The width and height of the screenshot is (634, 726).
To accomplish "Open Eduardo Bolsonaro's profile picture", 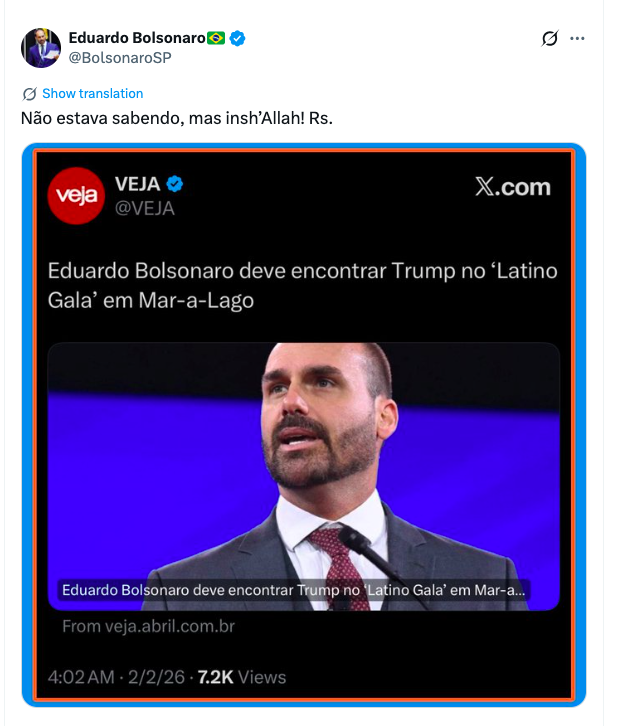I will coord(41,48).
